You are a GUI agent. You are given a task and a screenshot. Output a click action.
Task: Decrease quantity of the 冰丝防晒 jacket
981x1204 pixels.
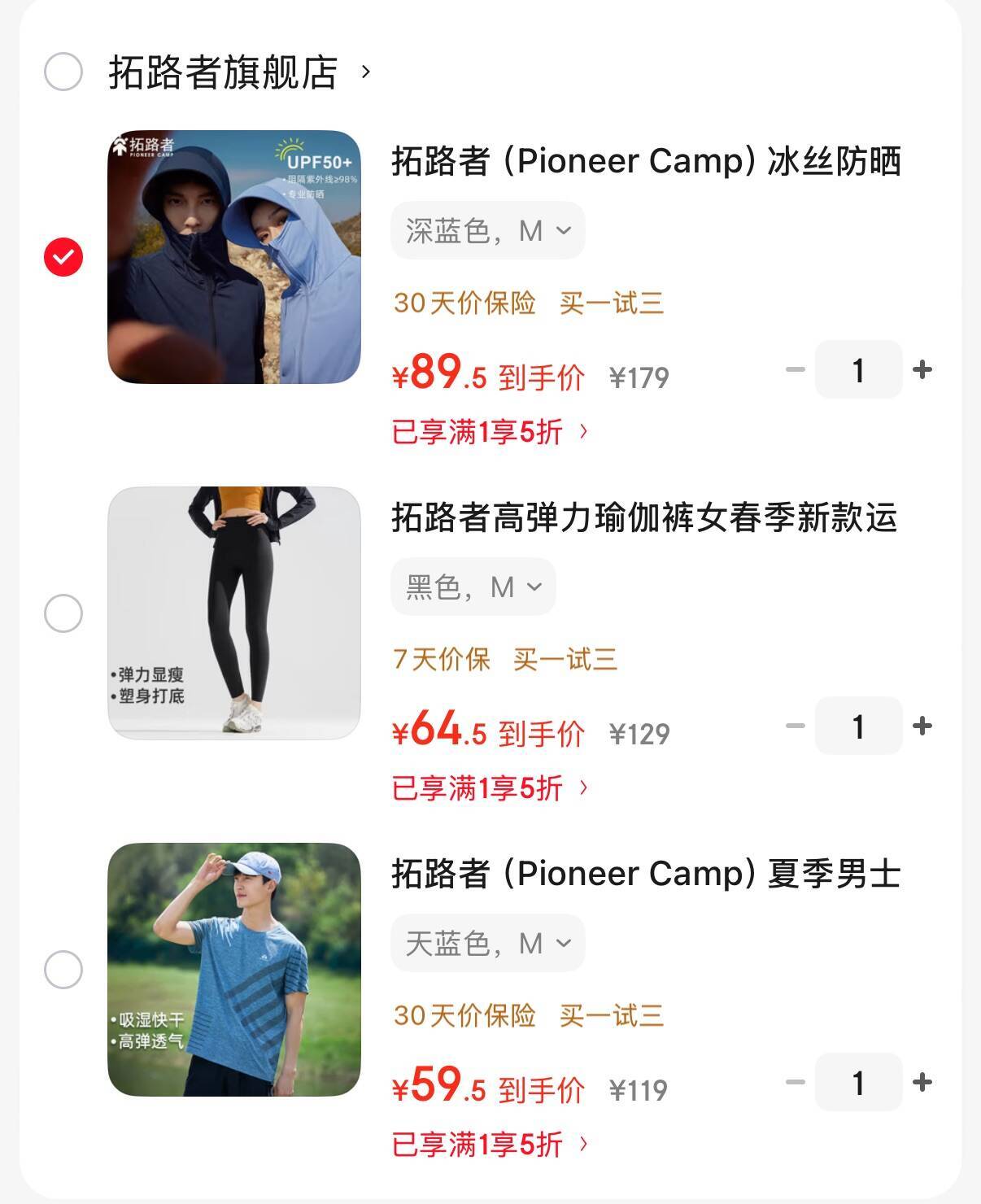tap(796, 370)
